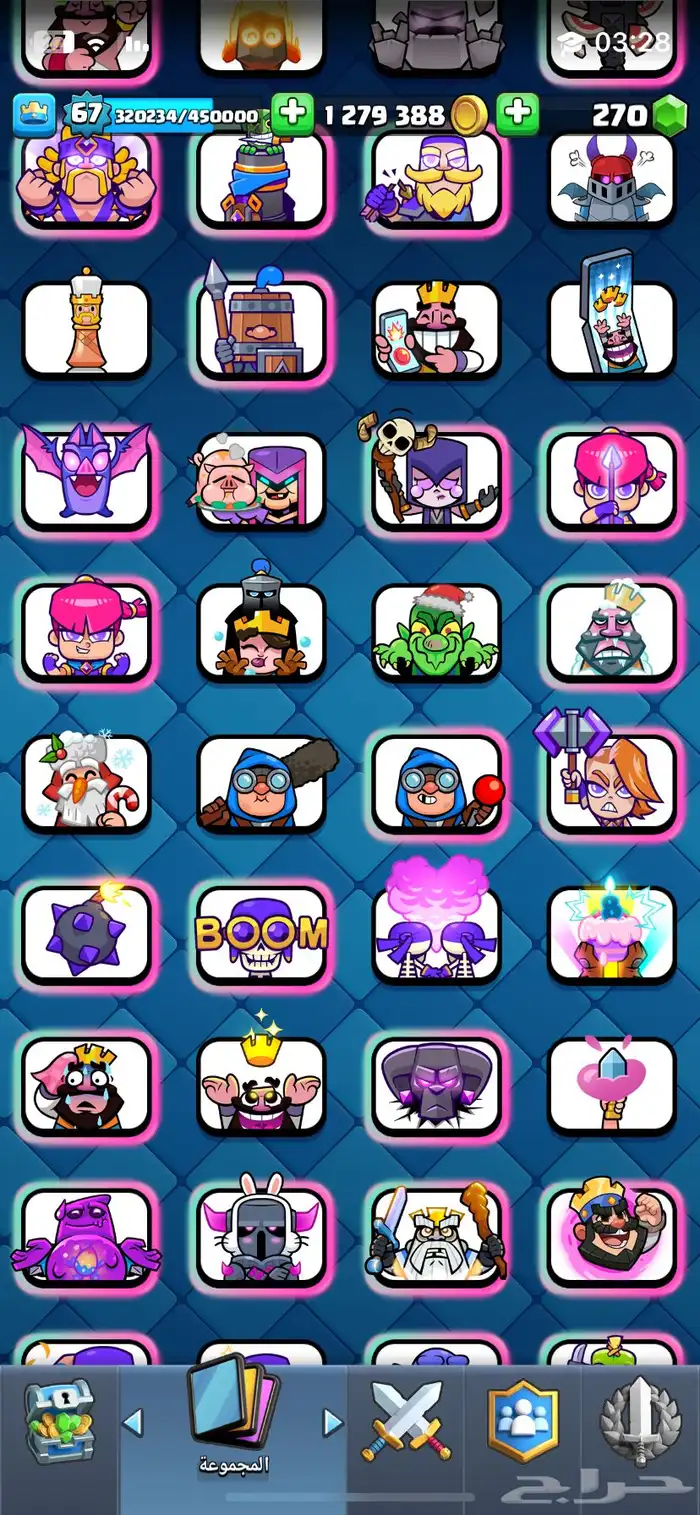Select the birthday cake emote
This screenshot has height=1515, width=700.
pos(611,935)
